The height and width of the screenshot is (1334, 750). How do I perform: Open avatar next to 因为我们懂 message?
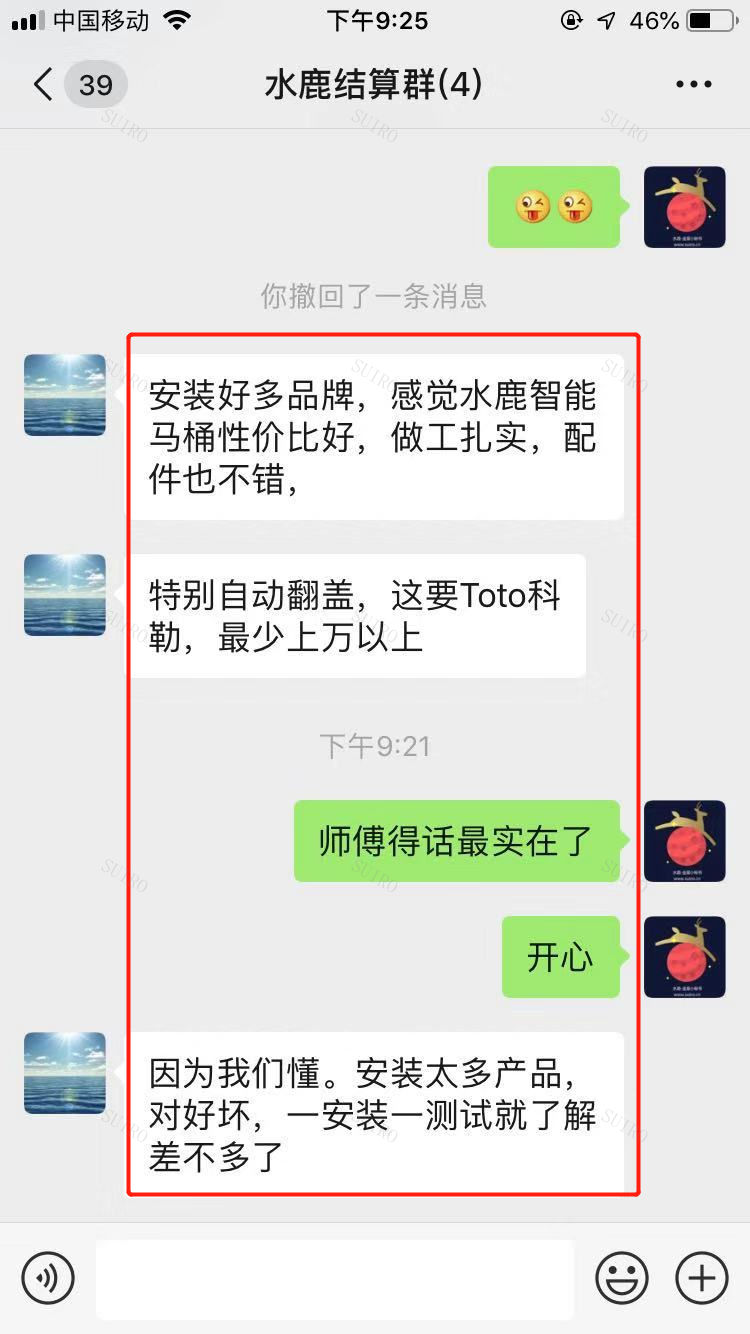click(65, 1073)
